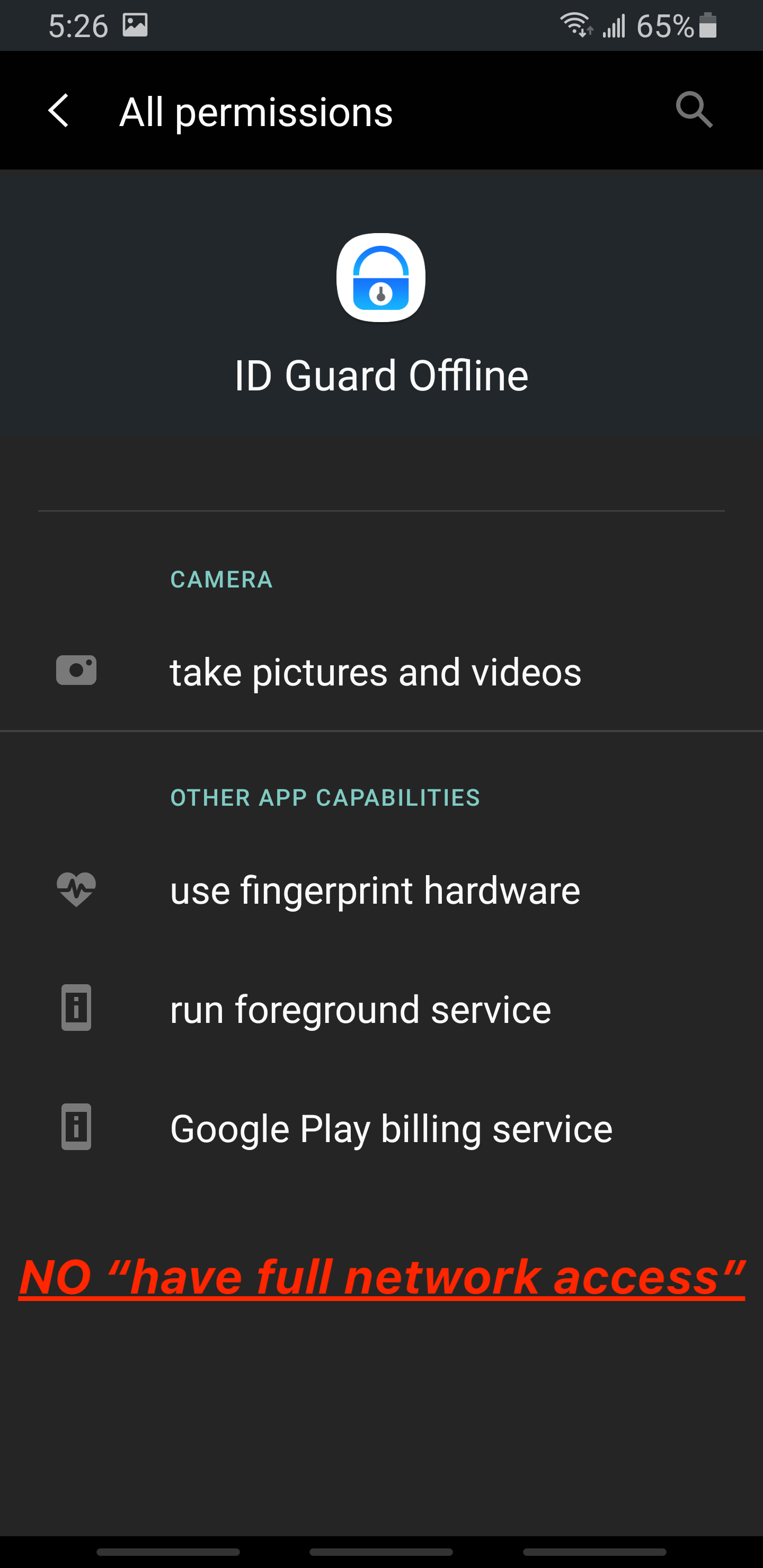
Task: Open search in All permissions
Action: pos(694,111)
